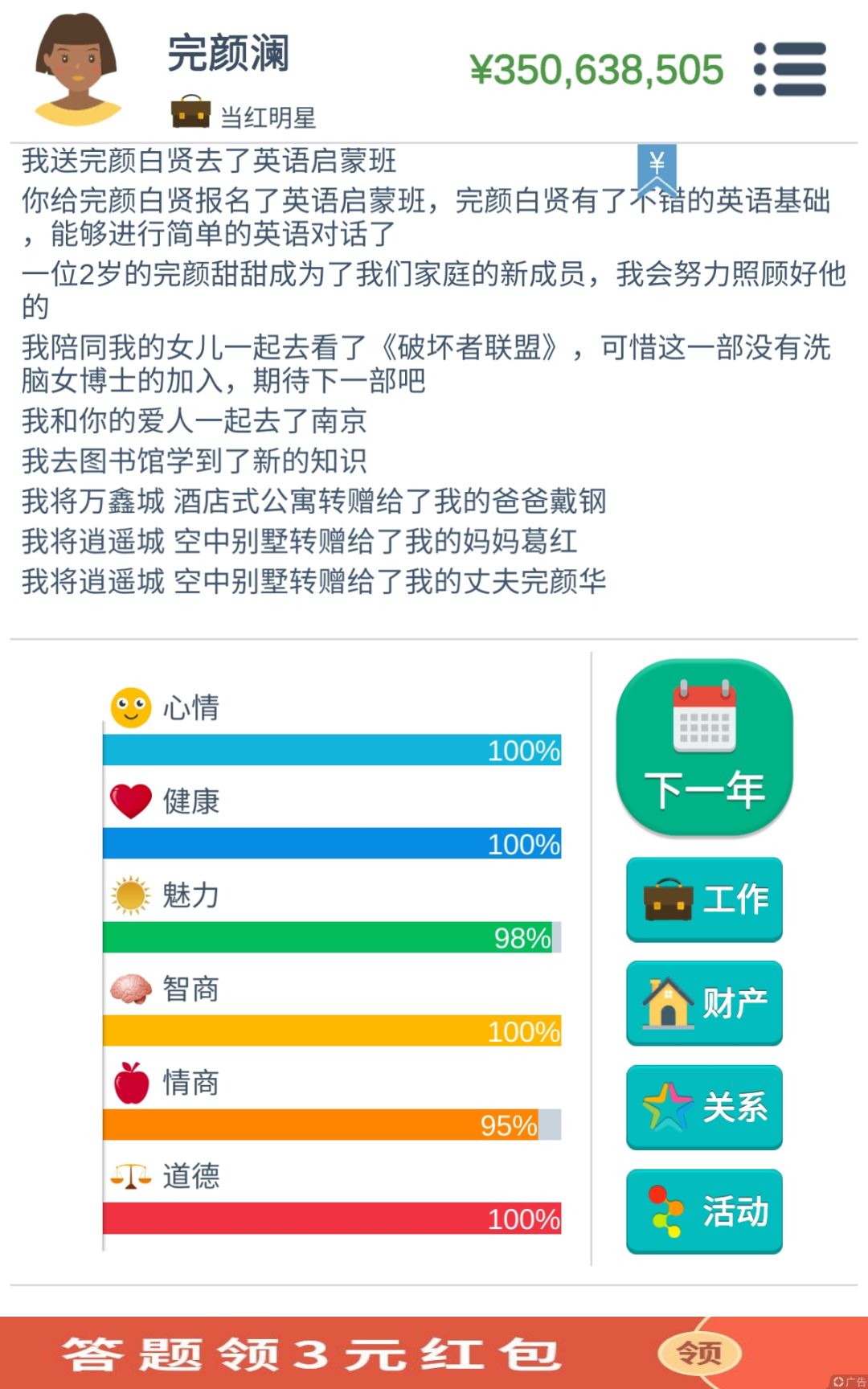
Task: Open the 活动 (activities) menu
Action: click(x=704, y=1211)
